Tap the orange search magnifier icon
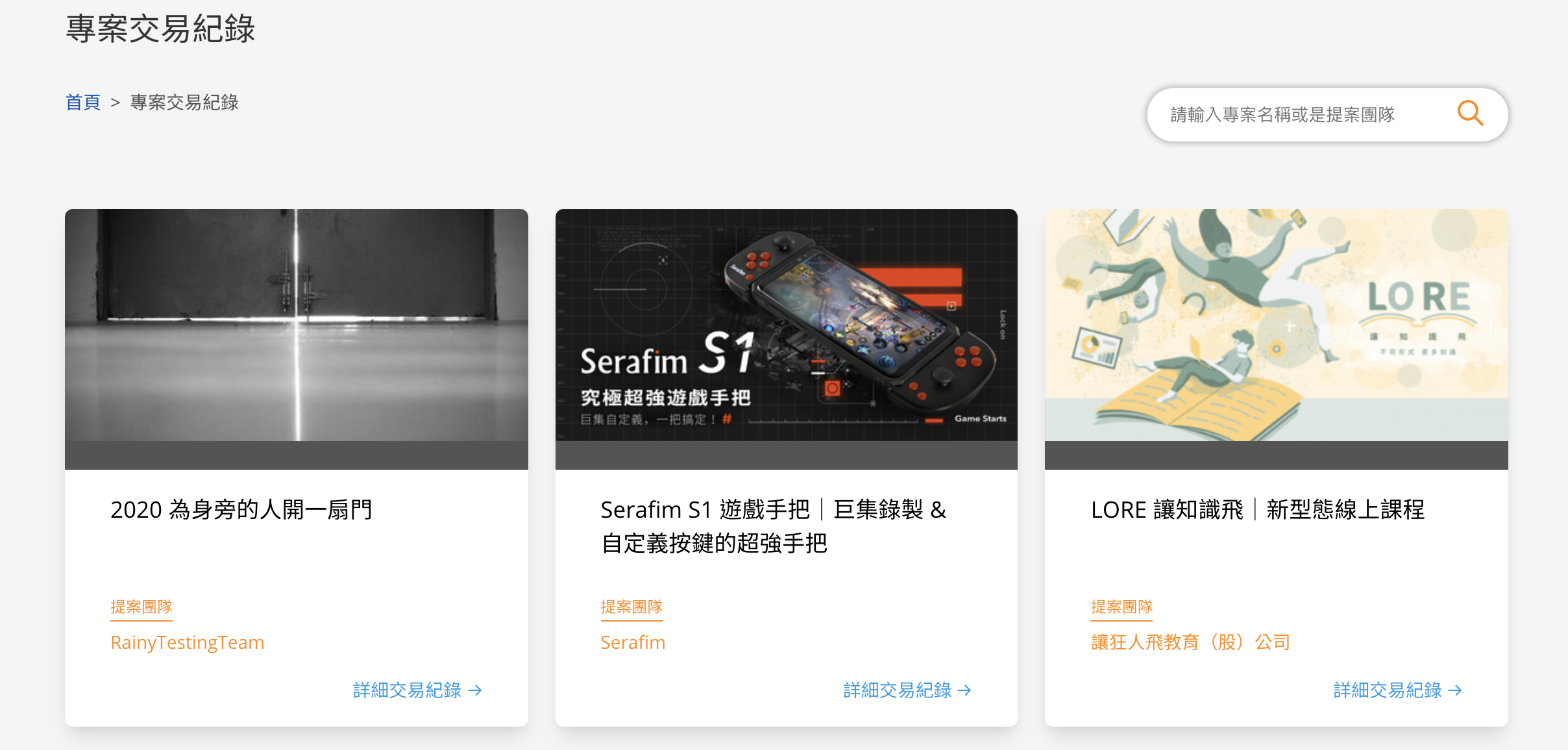 click(1470, 114)
